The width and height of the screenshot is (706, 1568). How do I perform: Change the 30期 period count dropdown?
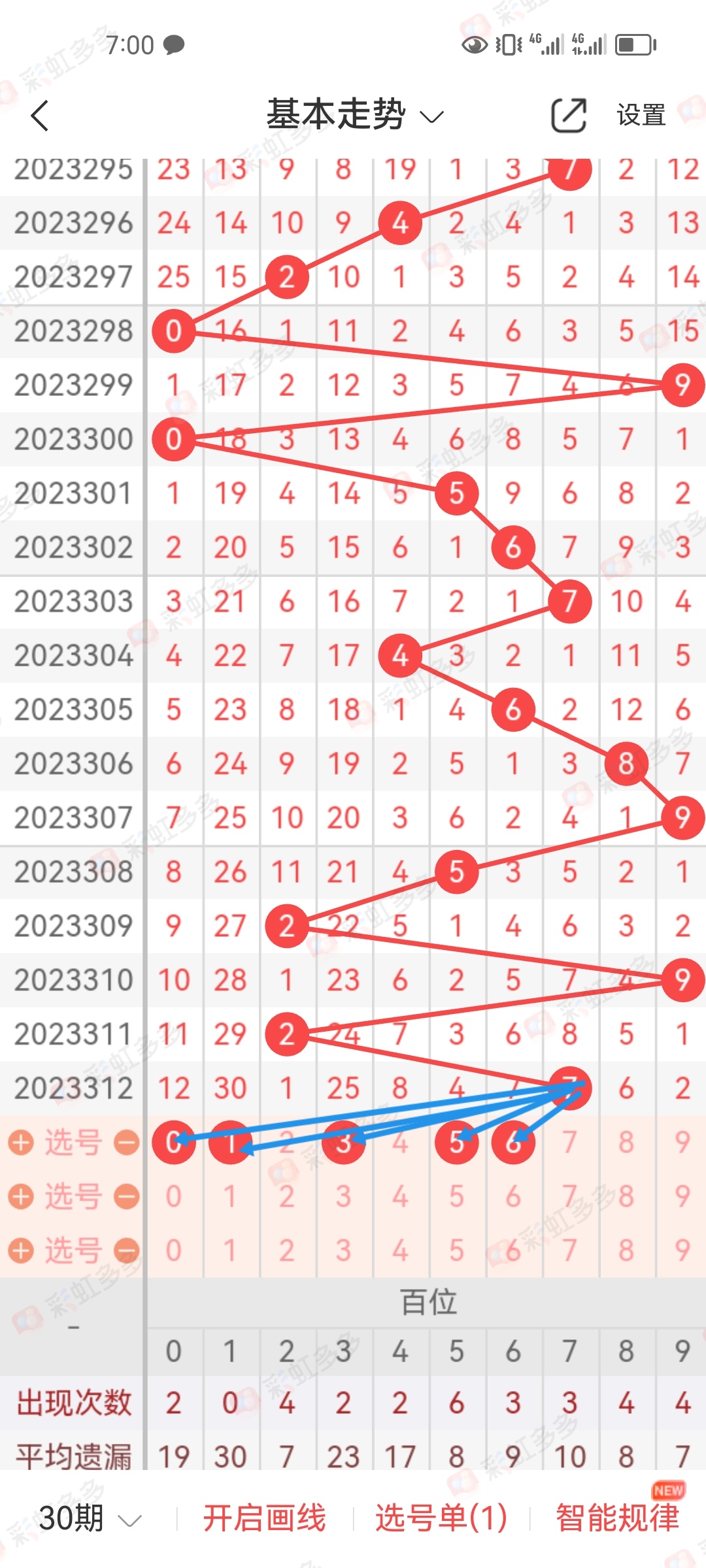tap(90, 1518)
